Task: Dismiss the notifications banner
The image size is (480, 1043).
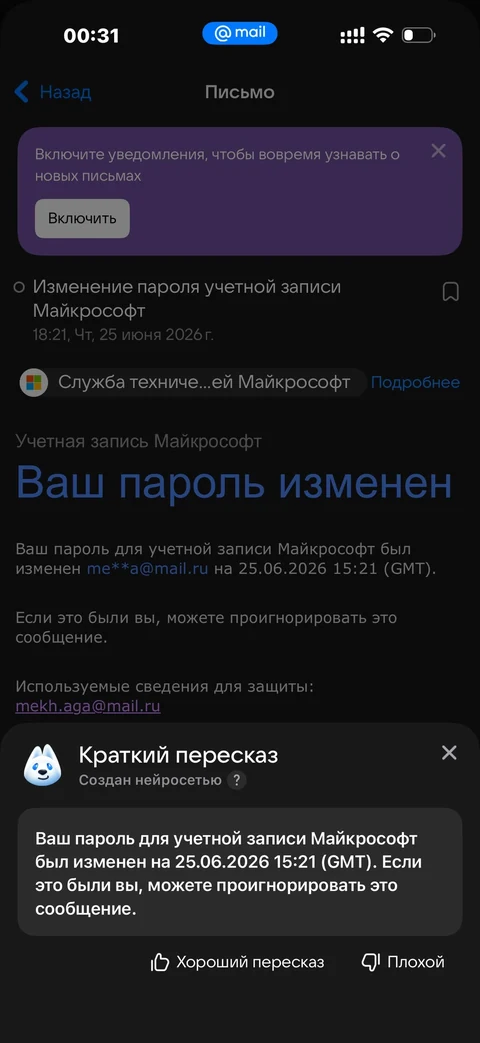Action: (x=438, y=151)
